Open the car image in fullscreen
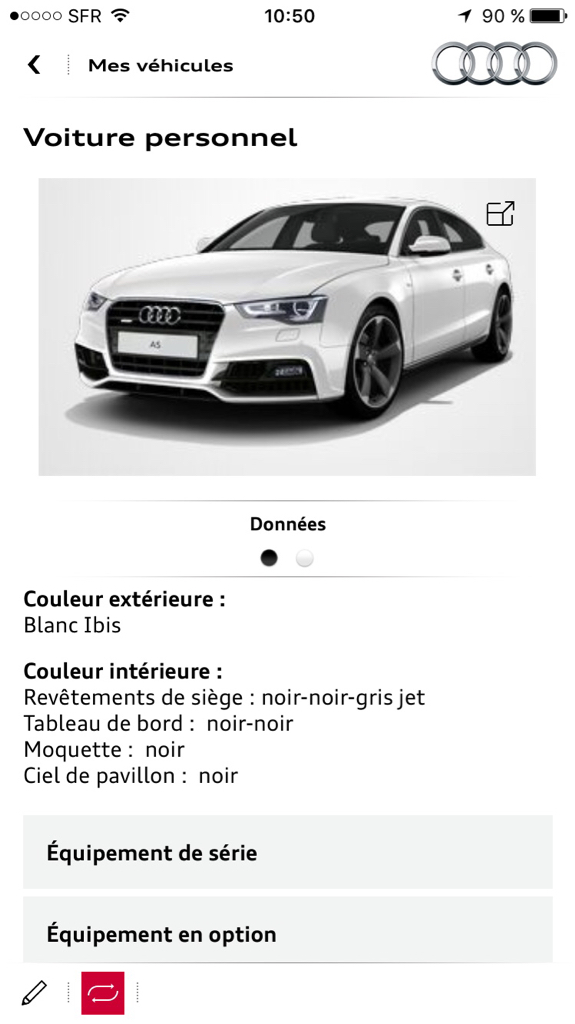The width and height of the screenshot is (575, 1024). (501, 214)
